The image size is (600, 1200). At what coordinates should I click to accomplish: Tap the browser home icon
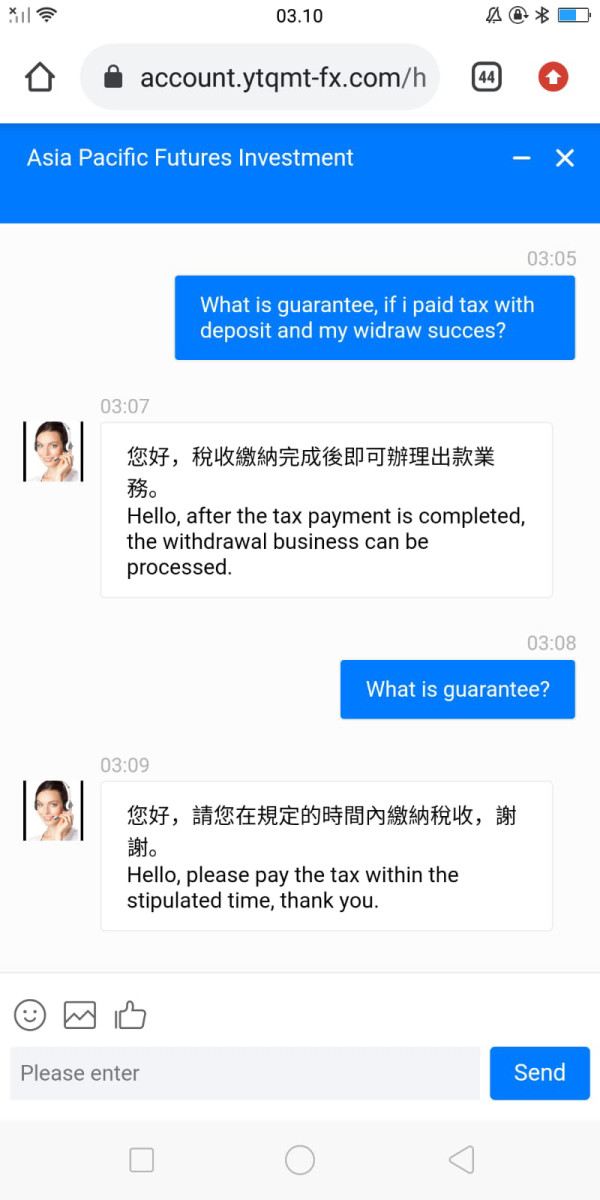point(39,77)
